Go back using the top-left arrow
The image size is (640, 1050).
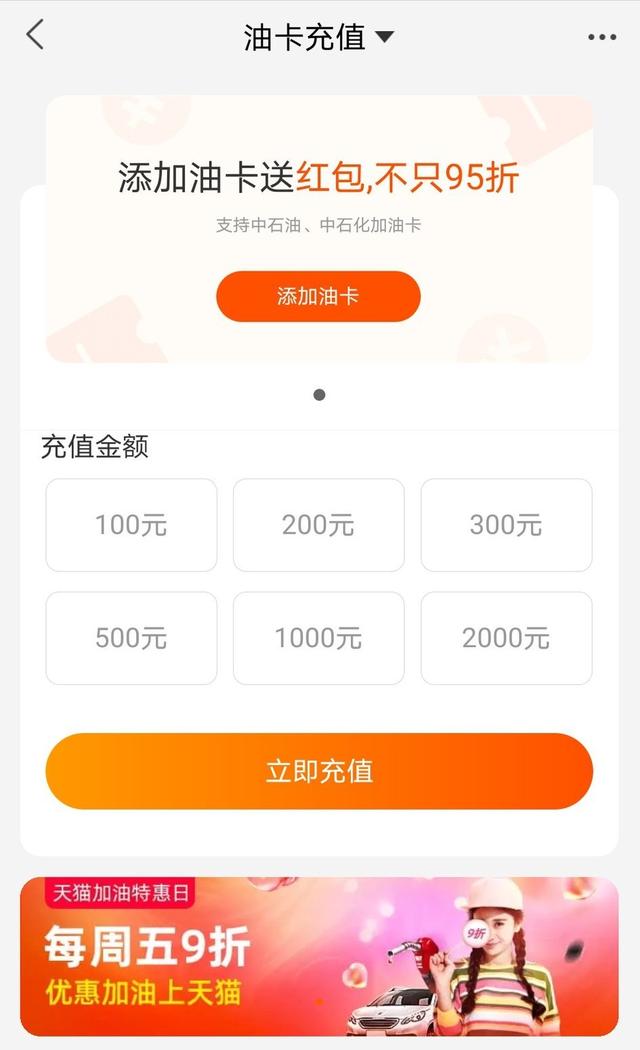pos(35,36)
